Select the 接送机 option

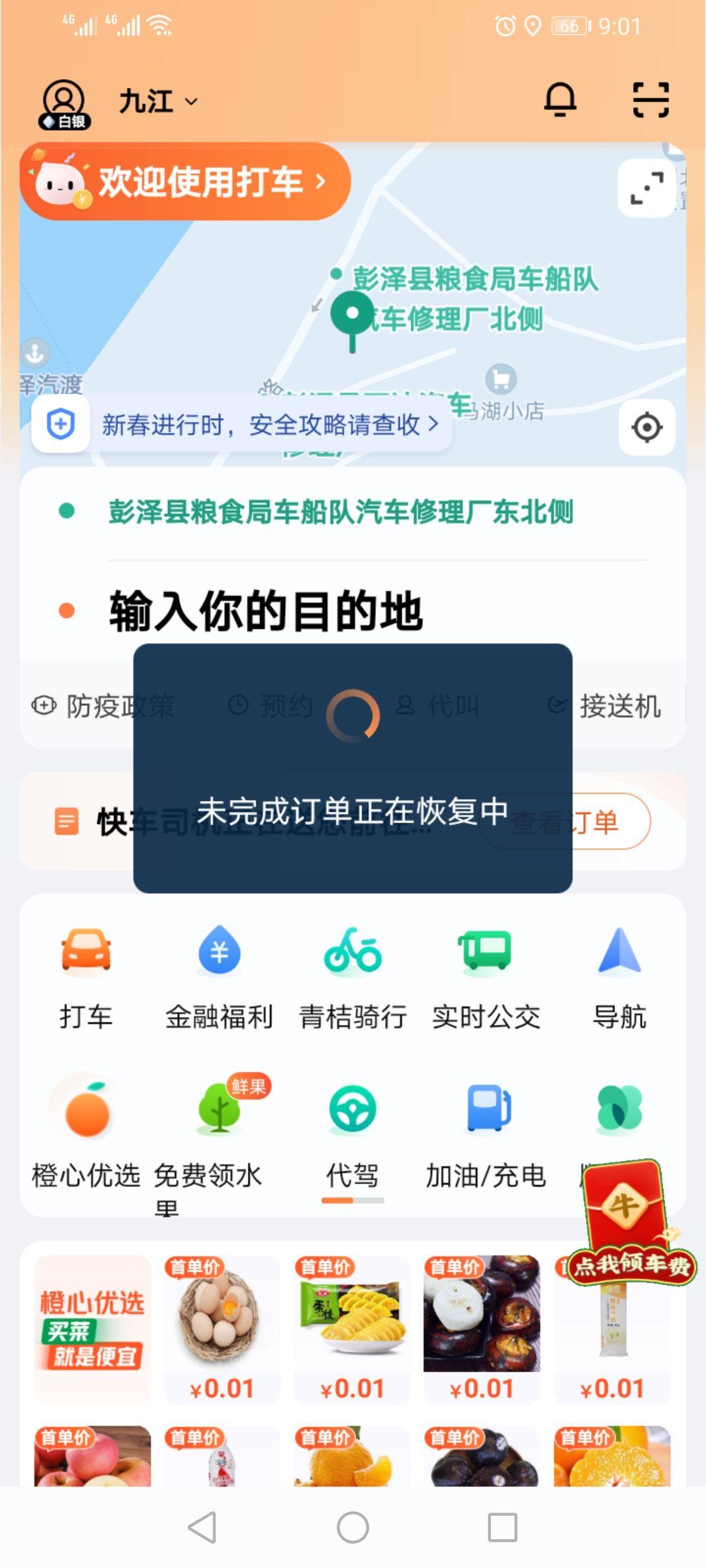605,706
